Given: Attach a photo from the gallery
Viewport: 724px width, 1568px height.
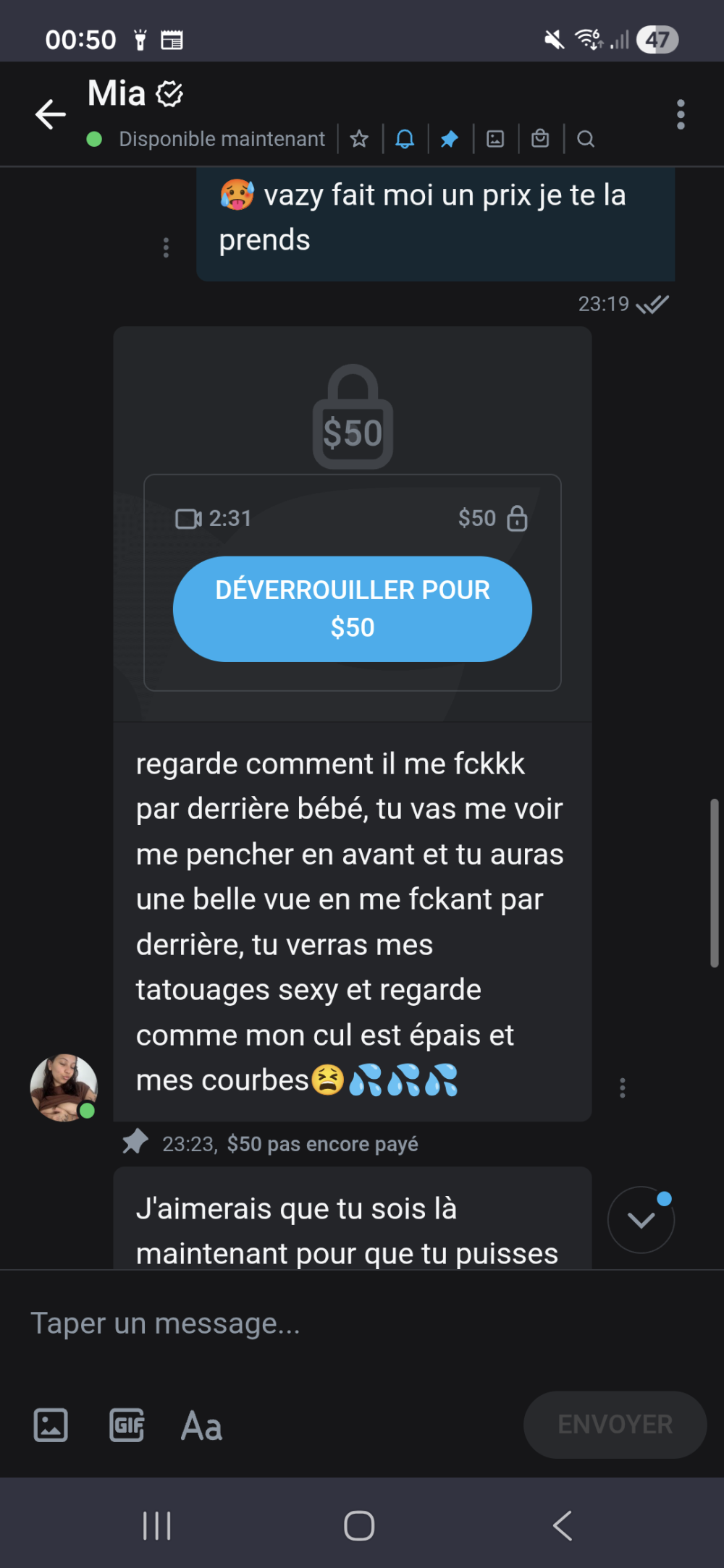Looking at the screenshot, I should (x=51, y=1425).
